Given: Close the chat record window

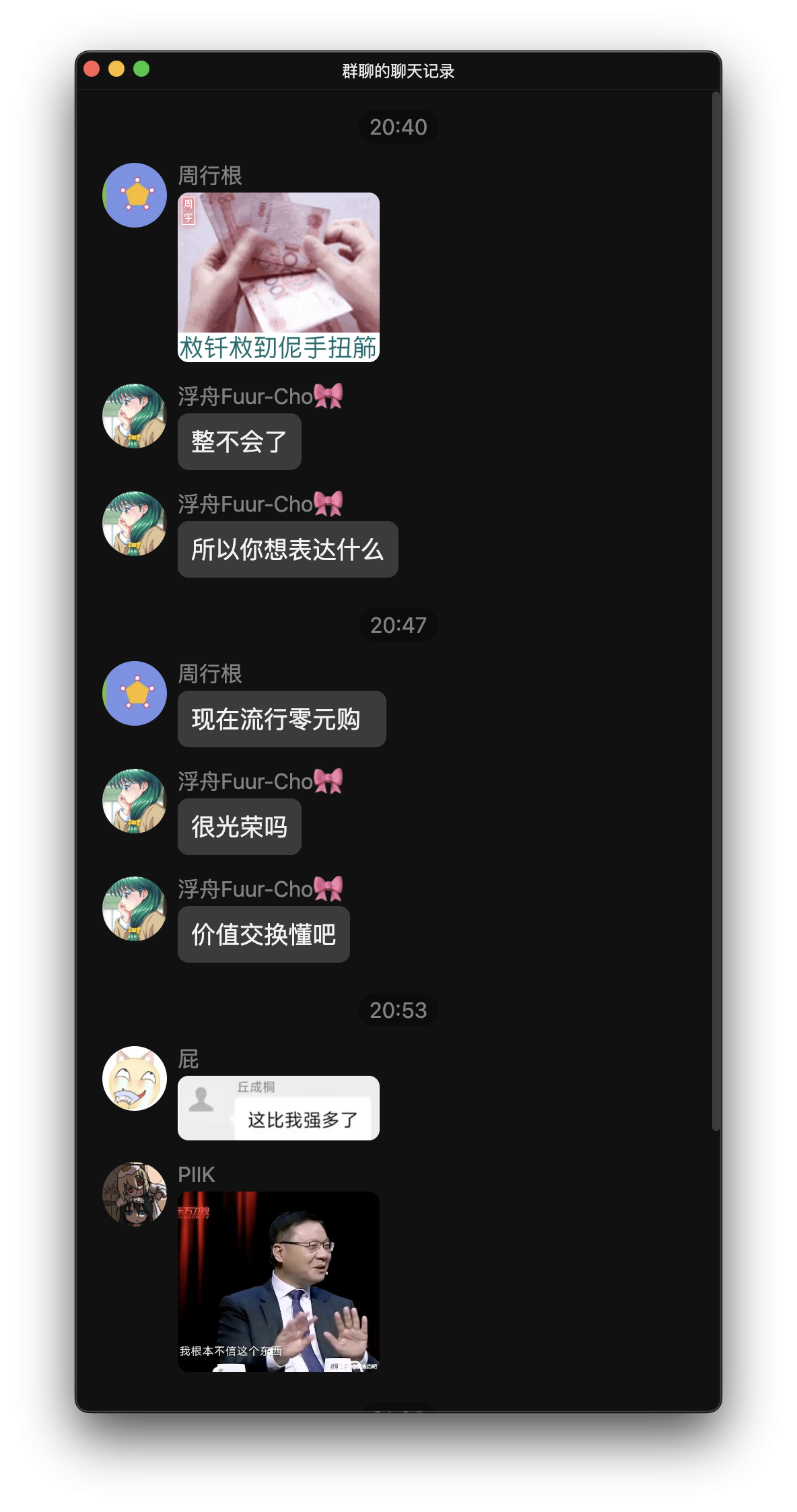Looking at the screenshot, I should [92, 69].
